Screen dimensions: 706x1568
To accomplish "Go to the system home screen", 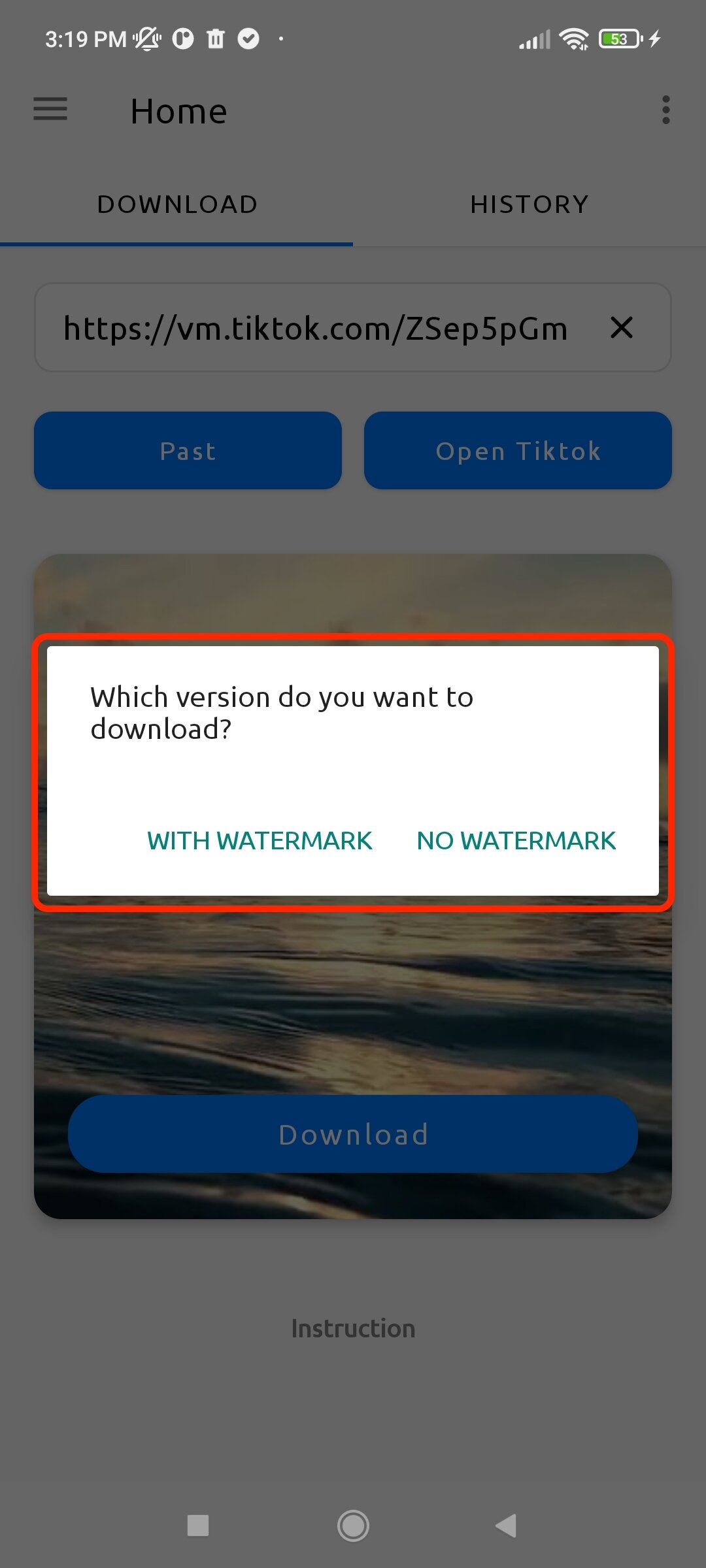I will click(x=353, y=1526).
